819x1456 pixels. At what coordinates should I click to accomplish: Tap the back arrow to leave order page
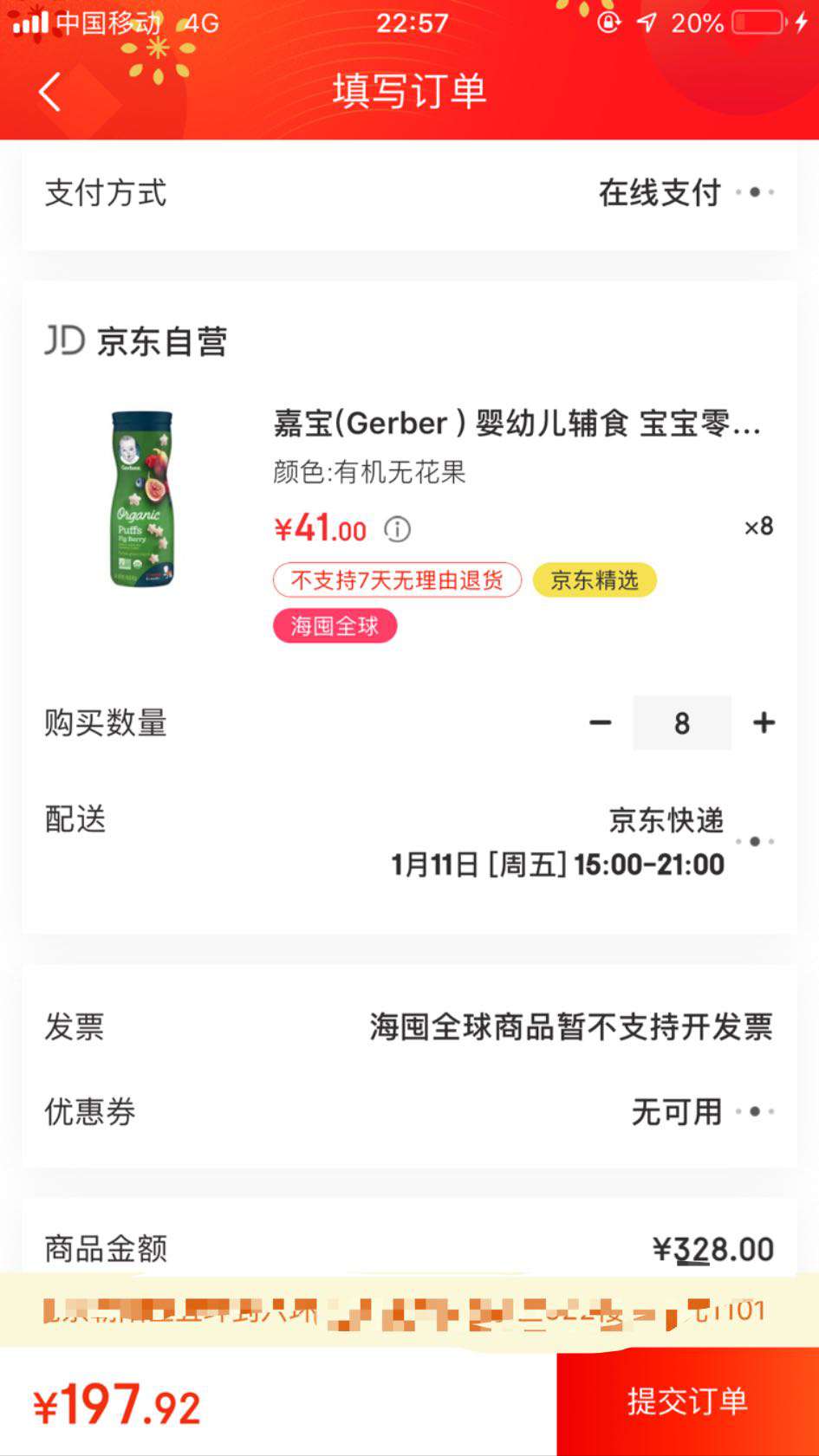tap(49, 90)
